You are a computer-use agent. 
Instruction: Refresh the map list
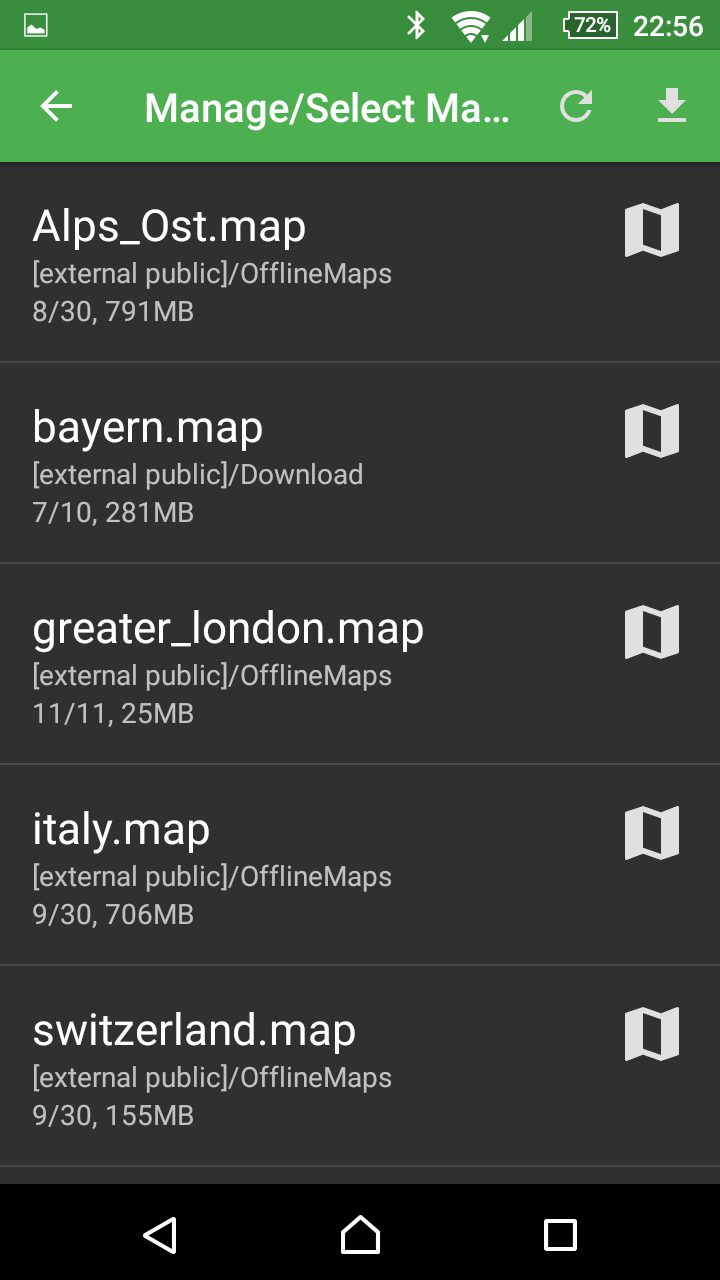576,106
